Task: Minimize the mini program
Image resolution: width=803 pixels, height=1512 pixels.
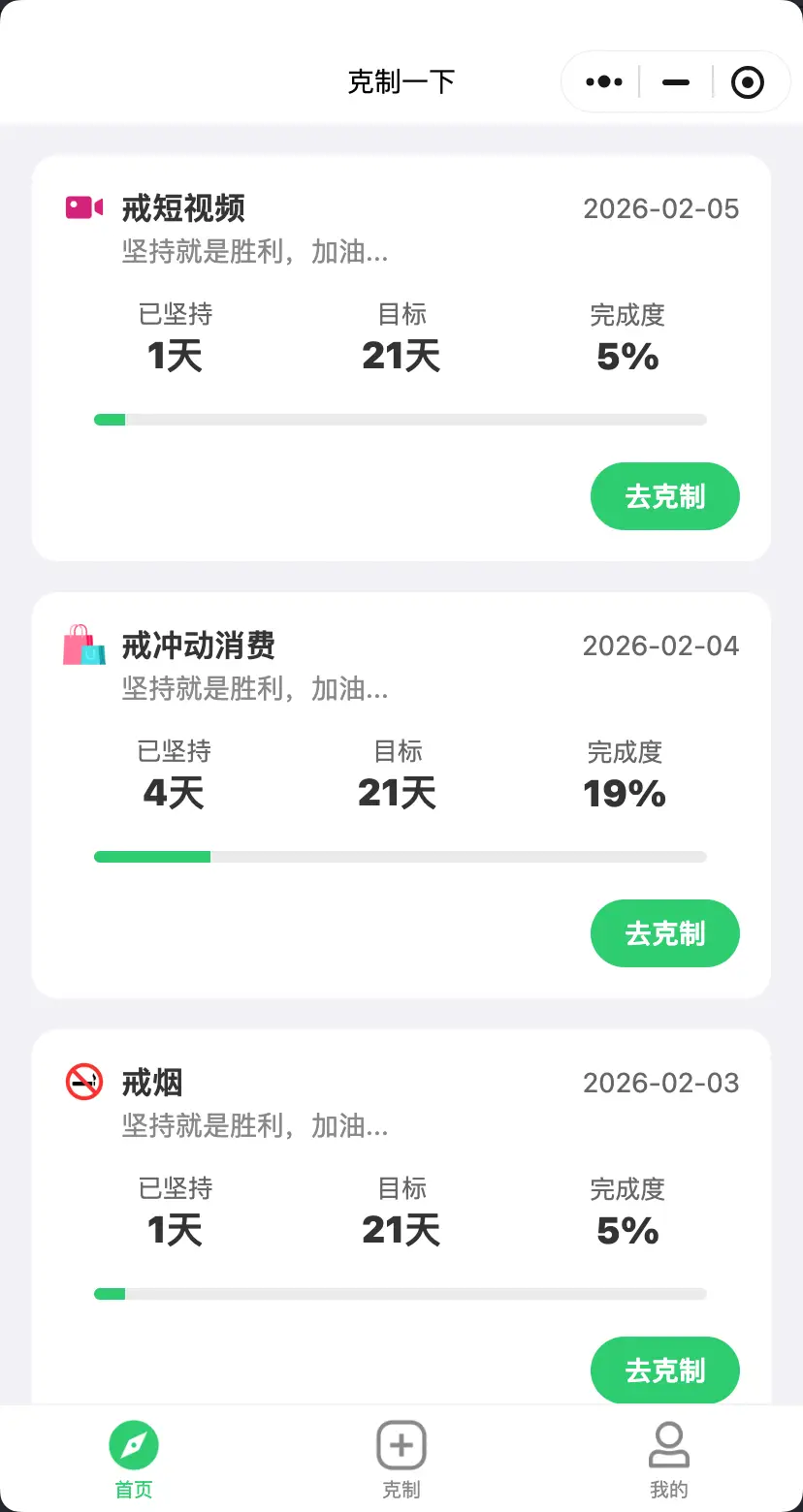Action: coord(676,82)
